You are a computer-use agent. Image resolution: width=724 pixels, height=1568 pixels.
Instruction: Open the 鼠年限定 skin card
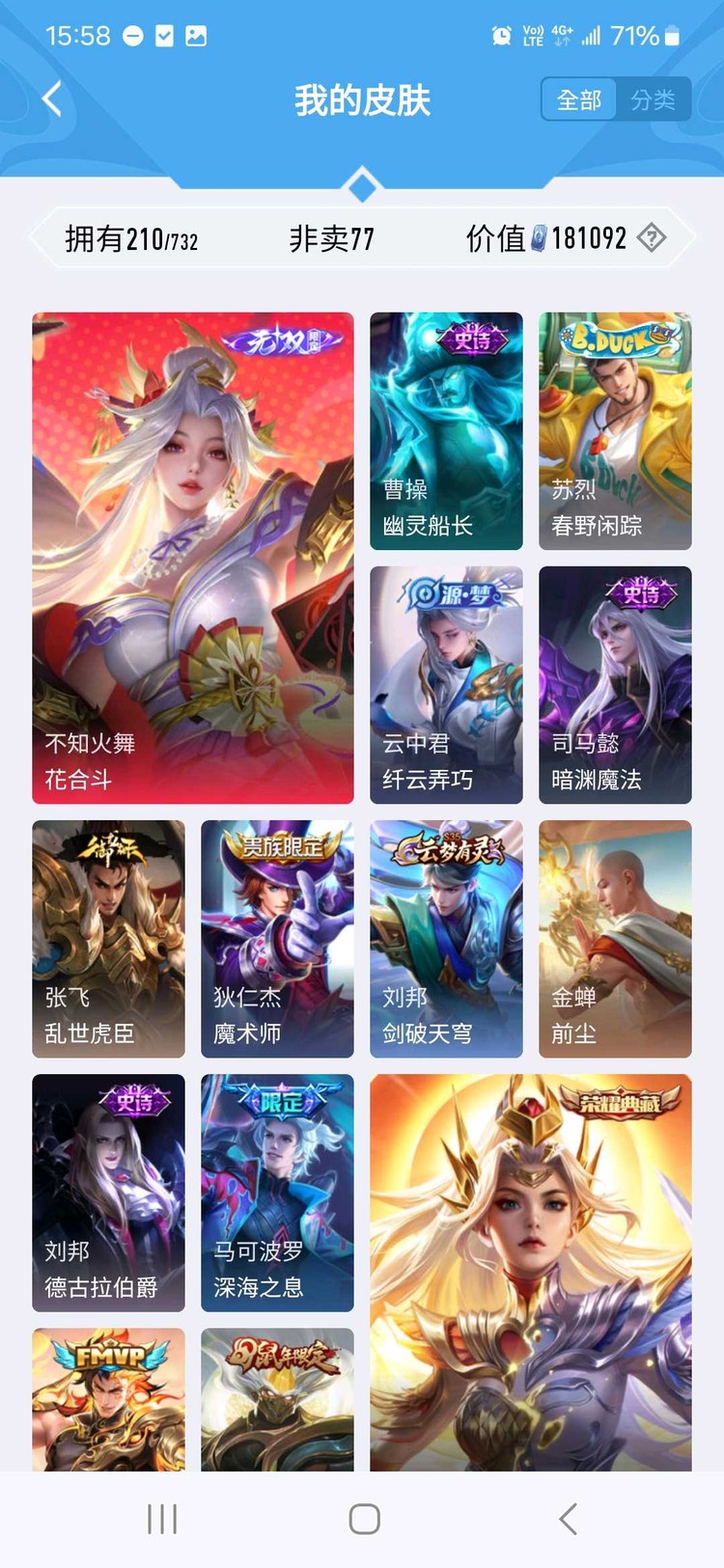(x=277, y=1399)
